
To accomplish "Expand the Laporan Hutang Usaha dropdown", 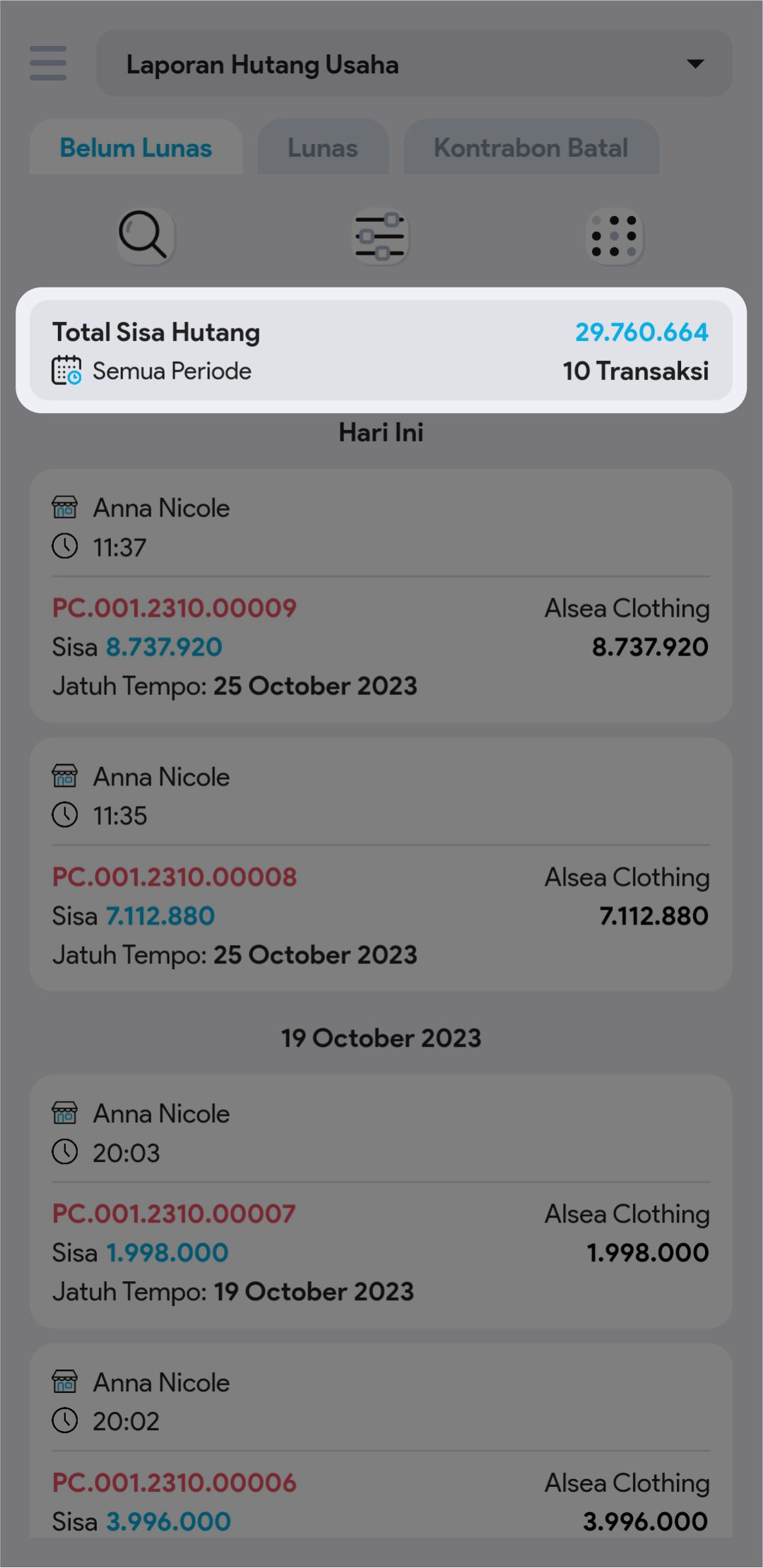I will coord(414,64).
